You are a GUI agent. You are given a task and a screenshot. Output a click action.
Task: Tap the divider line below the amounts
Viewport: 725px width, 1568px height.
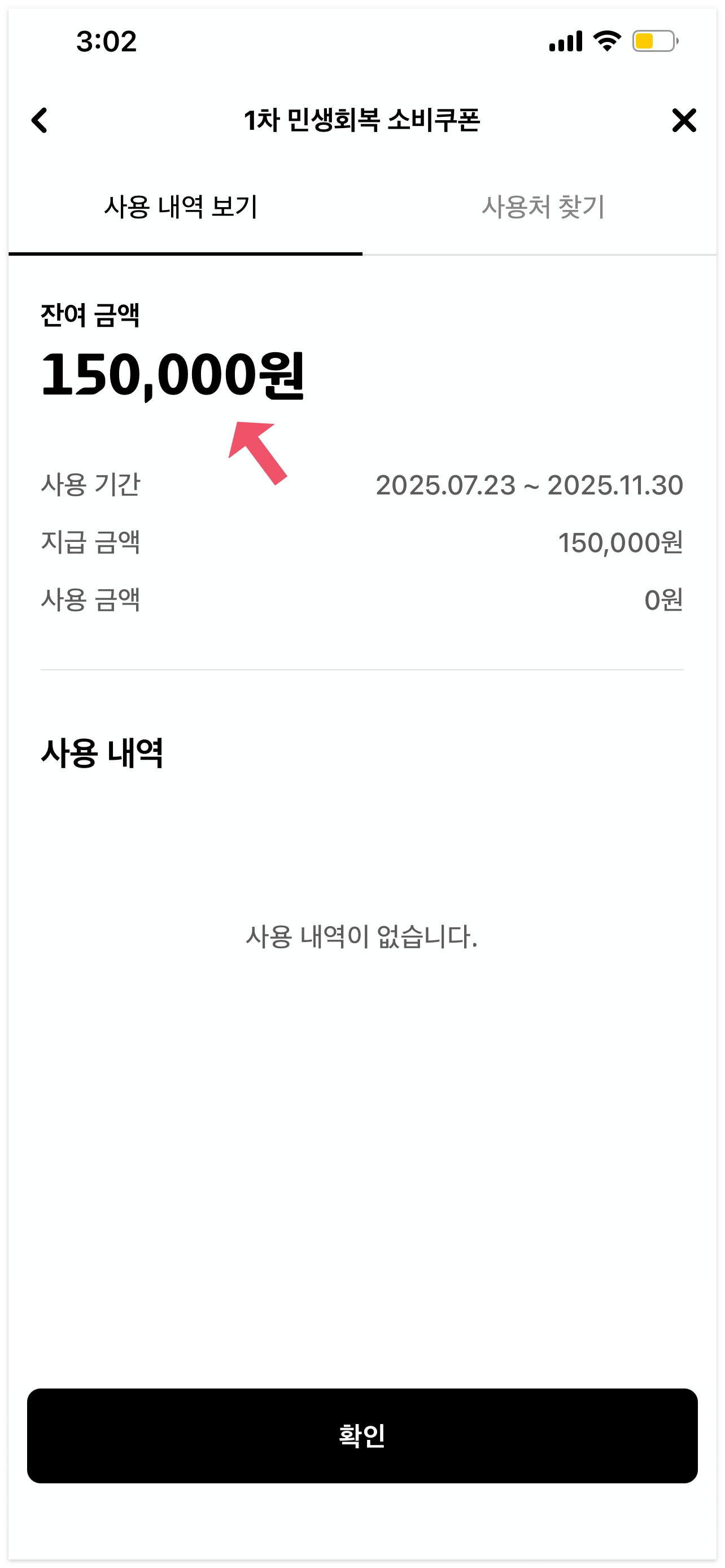[x=362, y=668]
